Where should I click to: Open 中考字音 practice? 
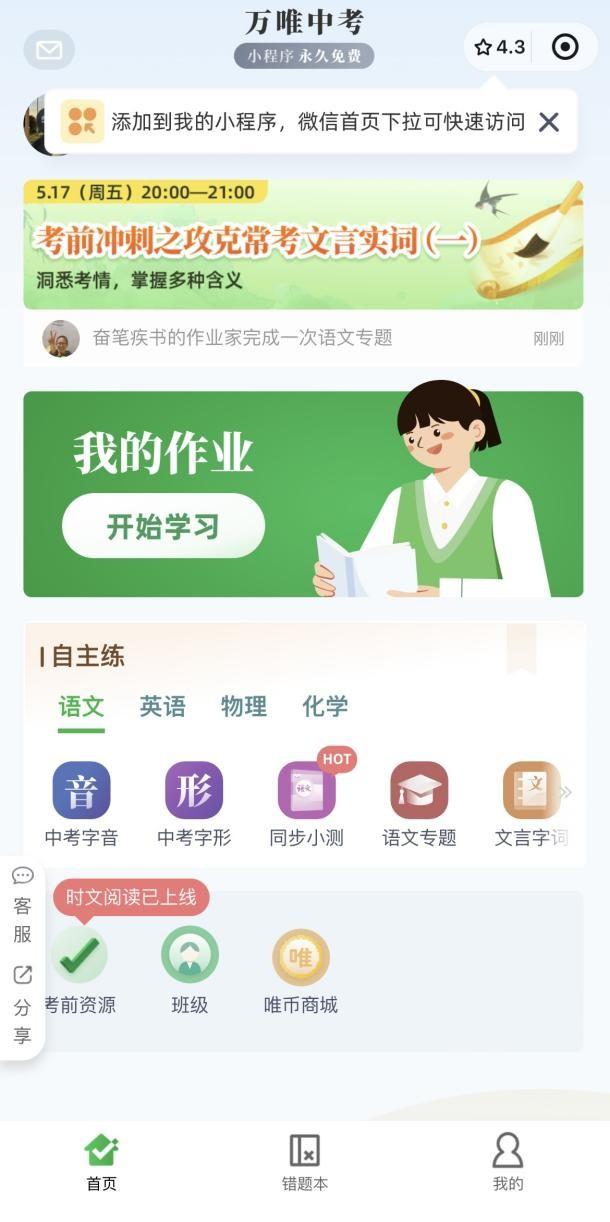(x=81, y=804)
